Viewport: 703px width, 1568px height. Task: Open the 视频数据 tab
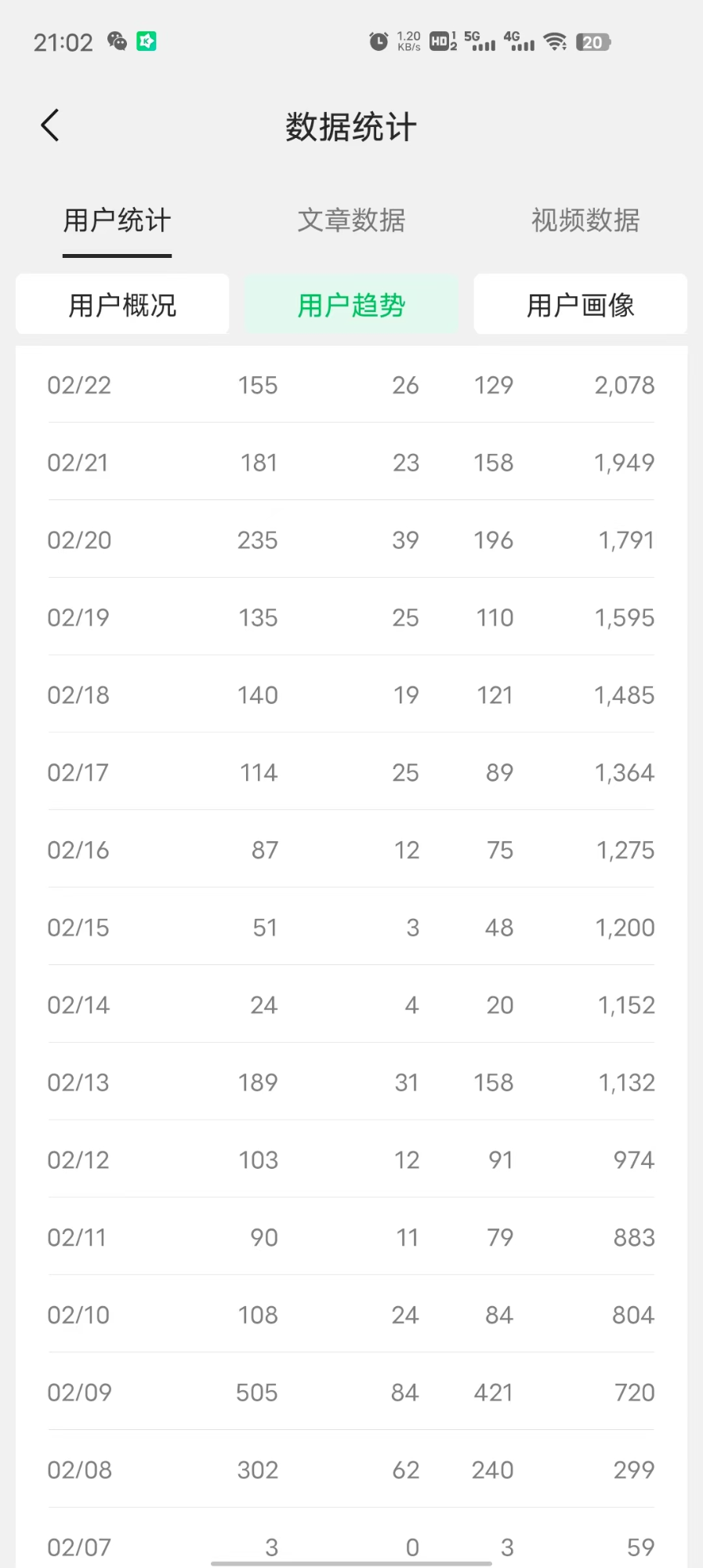pos(585,220)
